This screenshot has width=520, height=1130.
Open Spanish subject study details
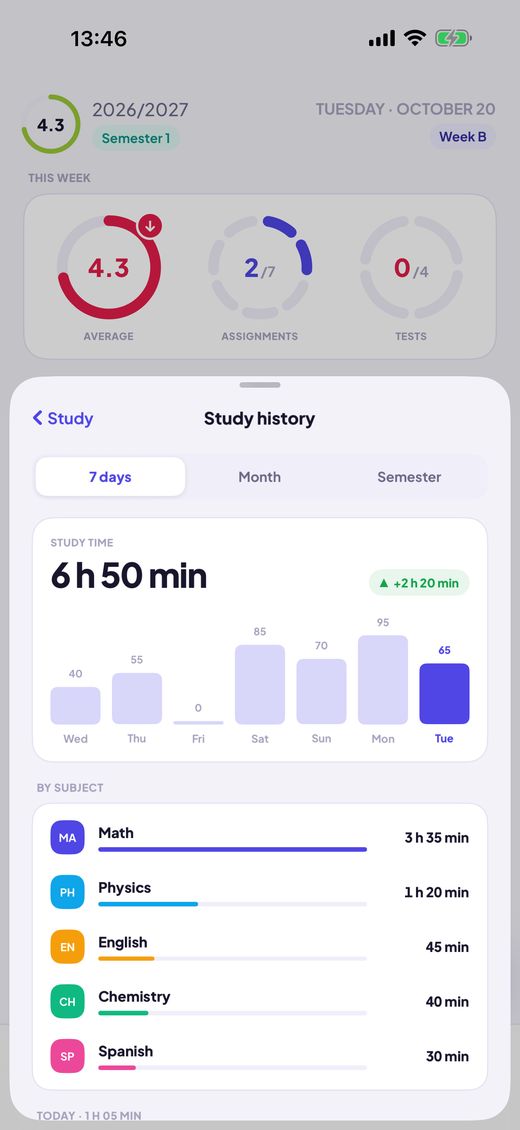(x=260, y=1056)
